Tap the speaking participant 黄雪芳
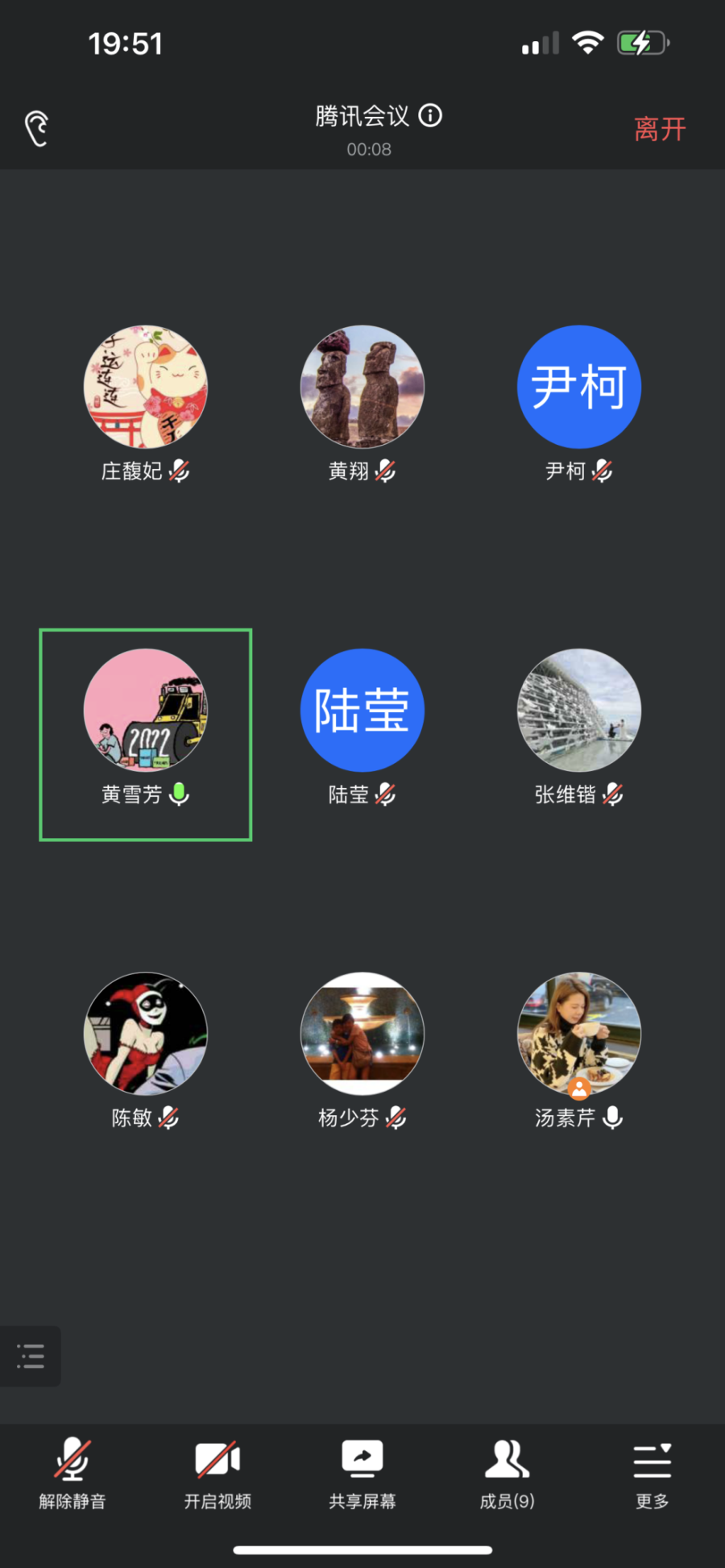The height and width of the screenshot is (1568, 725). [146, 711]
